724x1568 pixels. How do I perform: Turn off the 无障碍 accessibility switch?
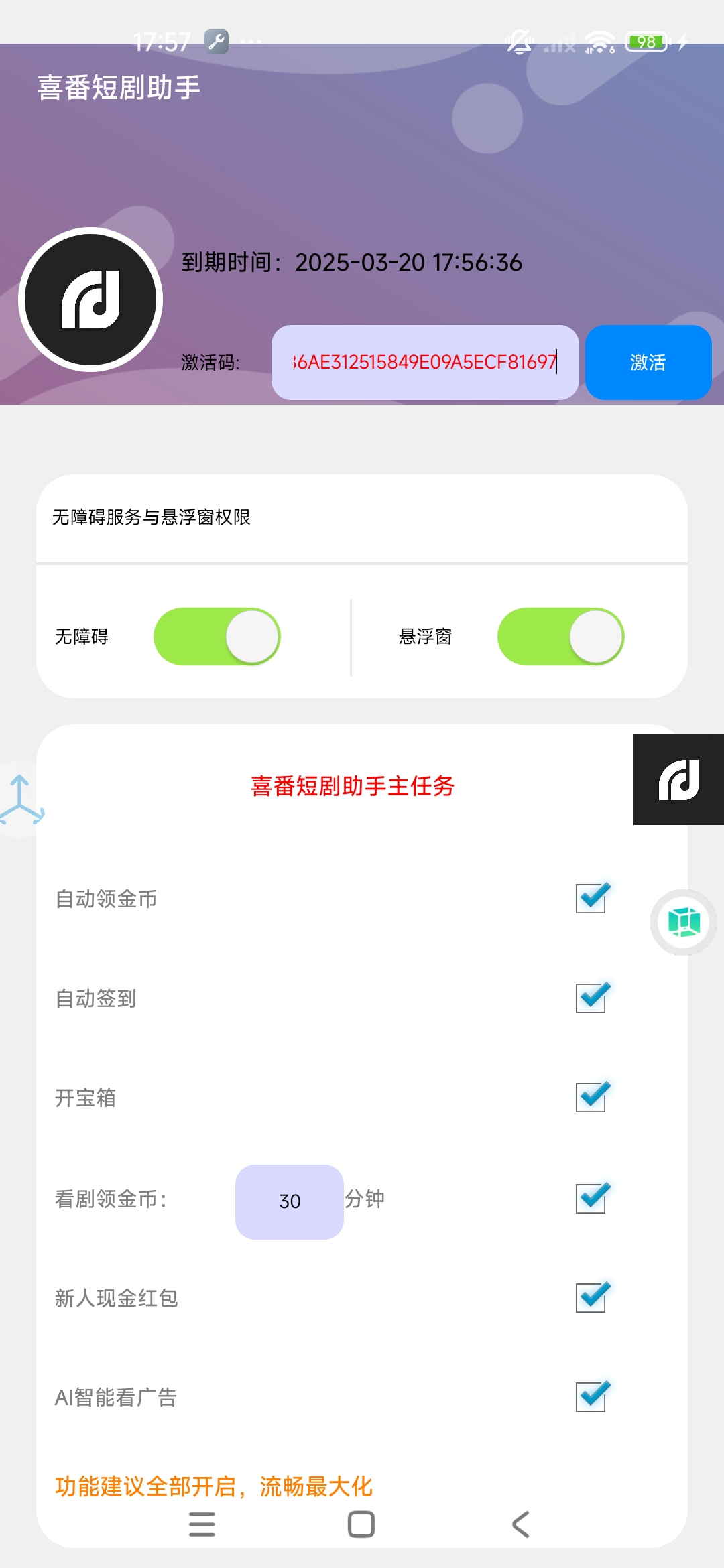tap(217, 637)
